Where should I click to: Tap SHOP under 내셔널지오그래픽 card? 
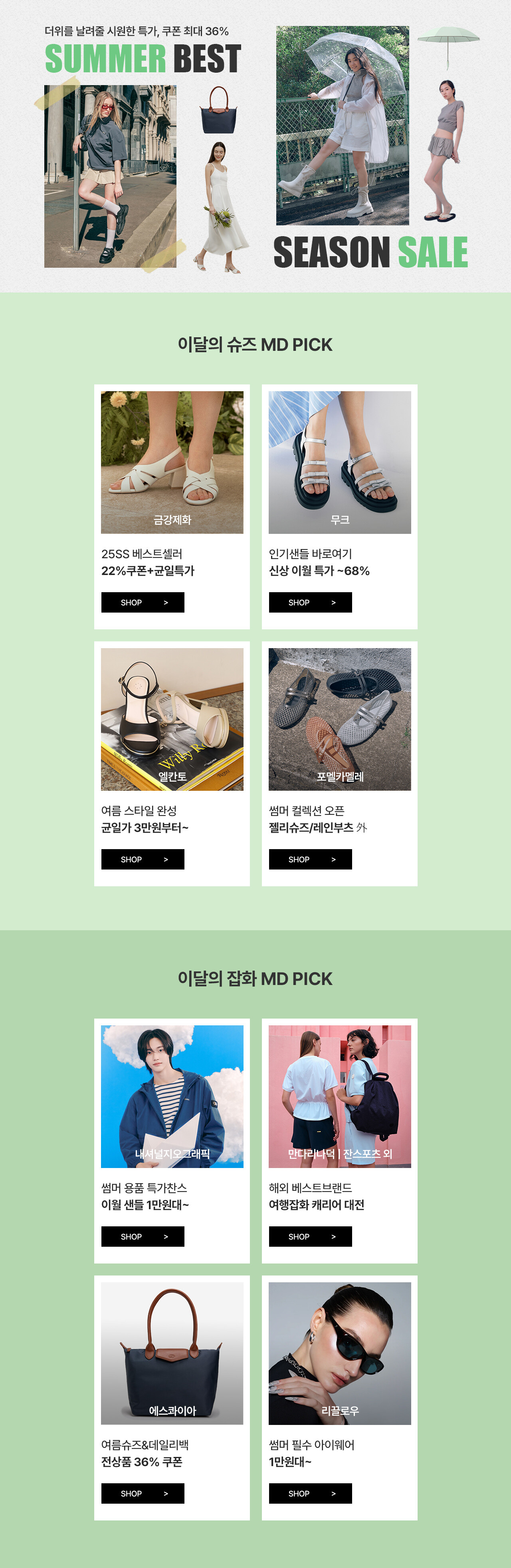(143, 1236)
